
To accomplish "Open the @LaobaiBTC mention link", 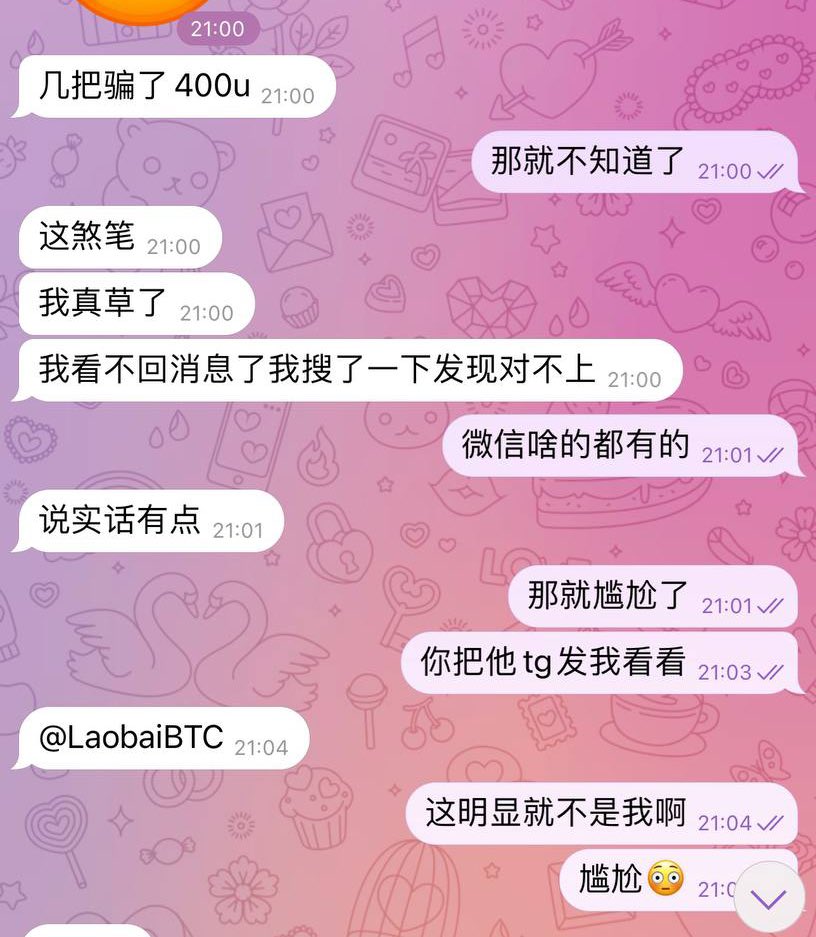I will click(132, 739).
